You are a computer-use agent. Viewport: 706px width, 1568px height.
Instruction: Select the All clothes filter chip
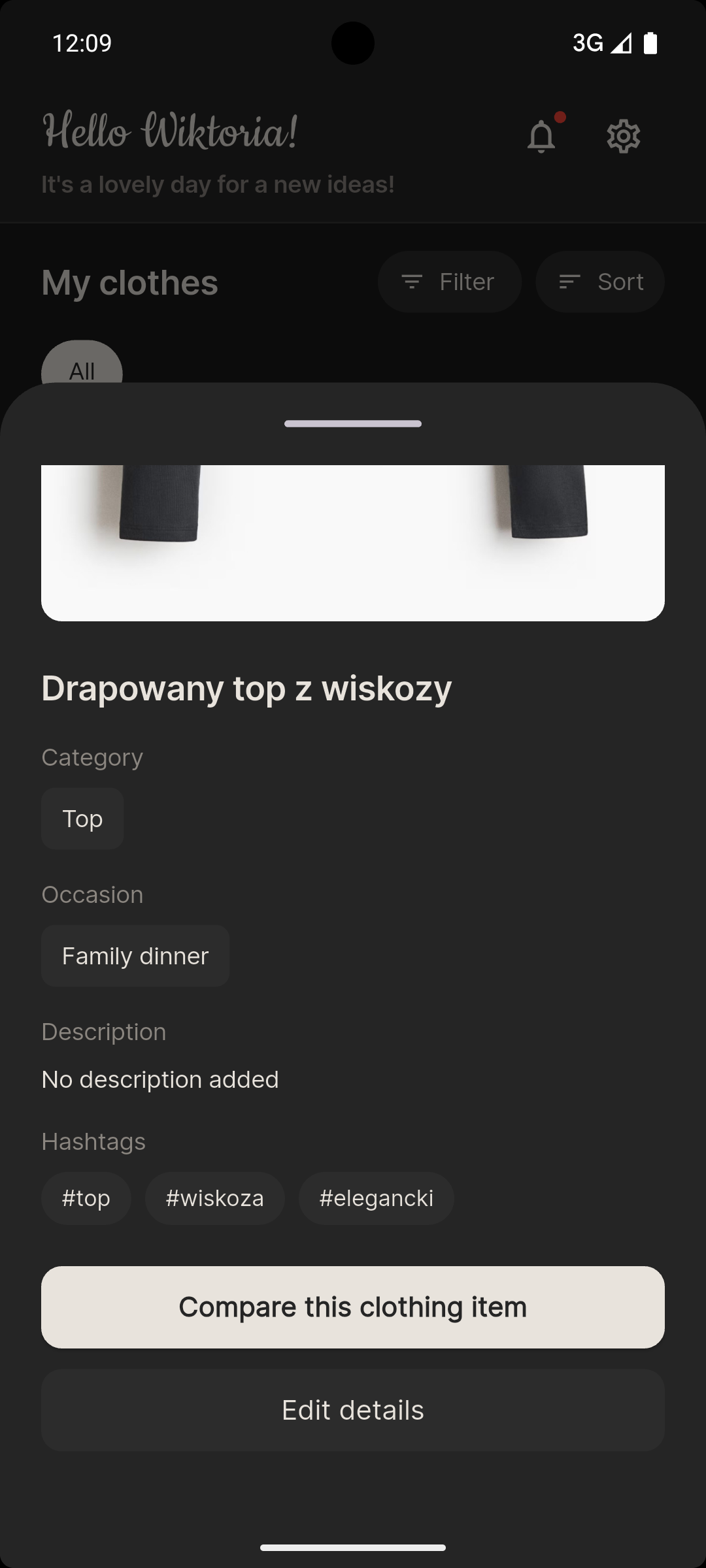coord(82,370)
